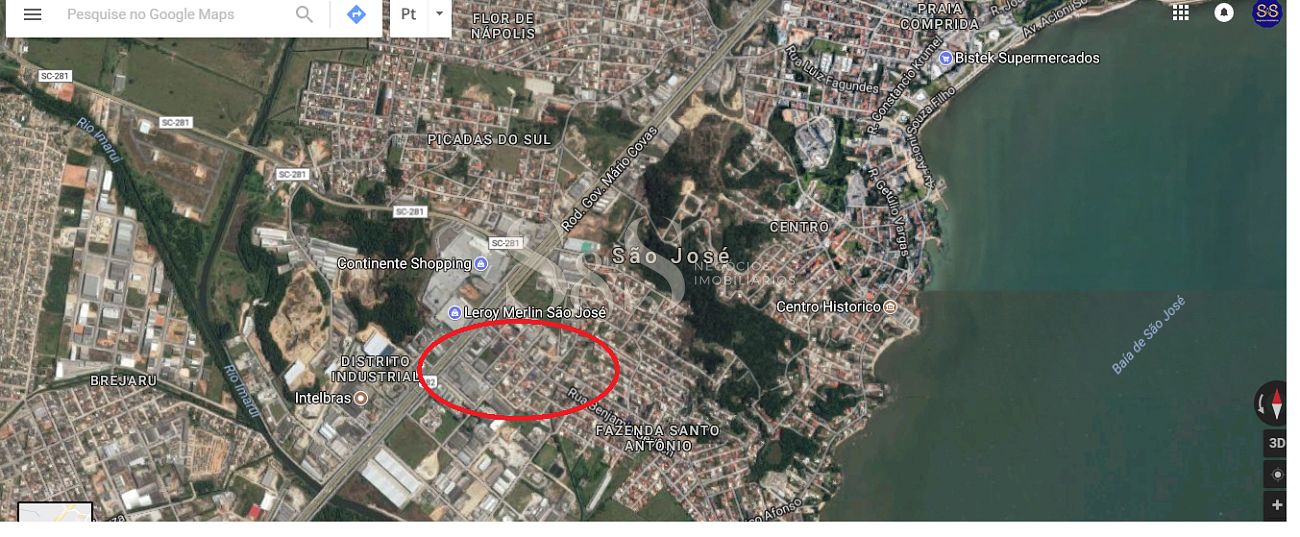Open Bistek Supermercados place marker
The image size is (1300, 537).
pyautogui.click(x=945, y=58)
